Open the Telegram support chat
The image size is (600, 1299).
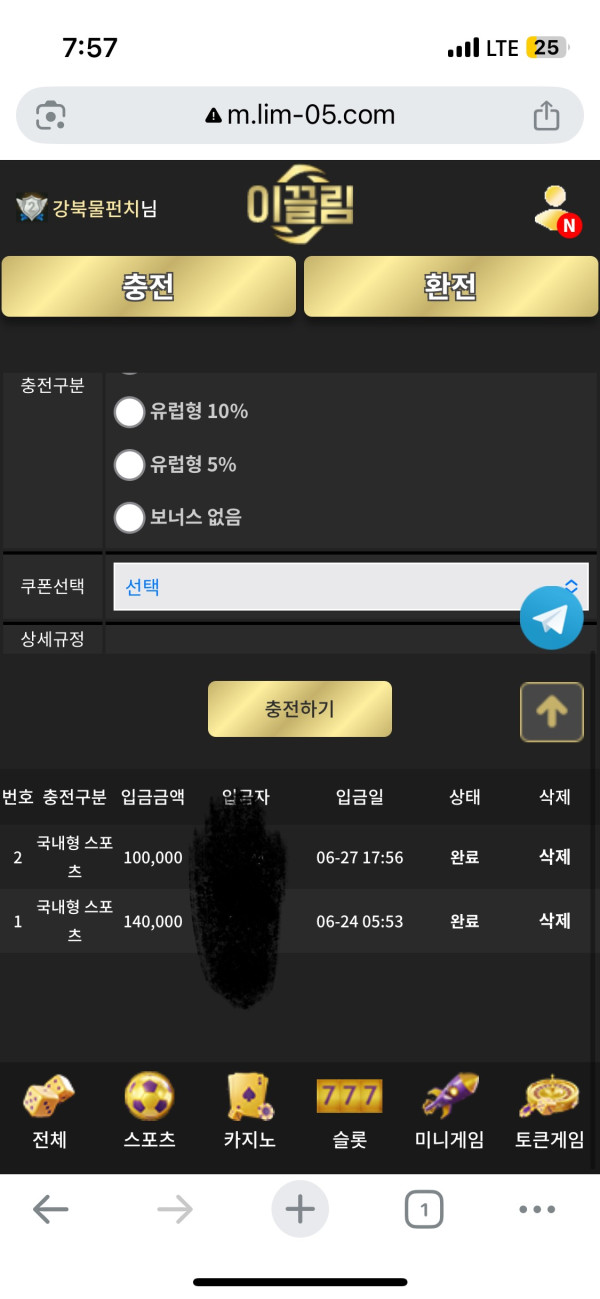coord(551,619)
